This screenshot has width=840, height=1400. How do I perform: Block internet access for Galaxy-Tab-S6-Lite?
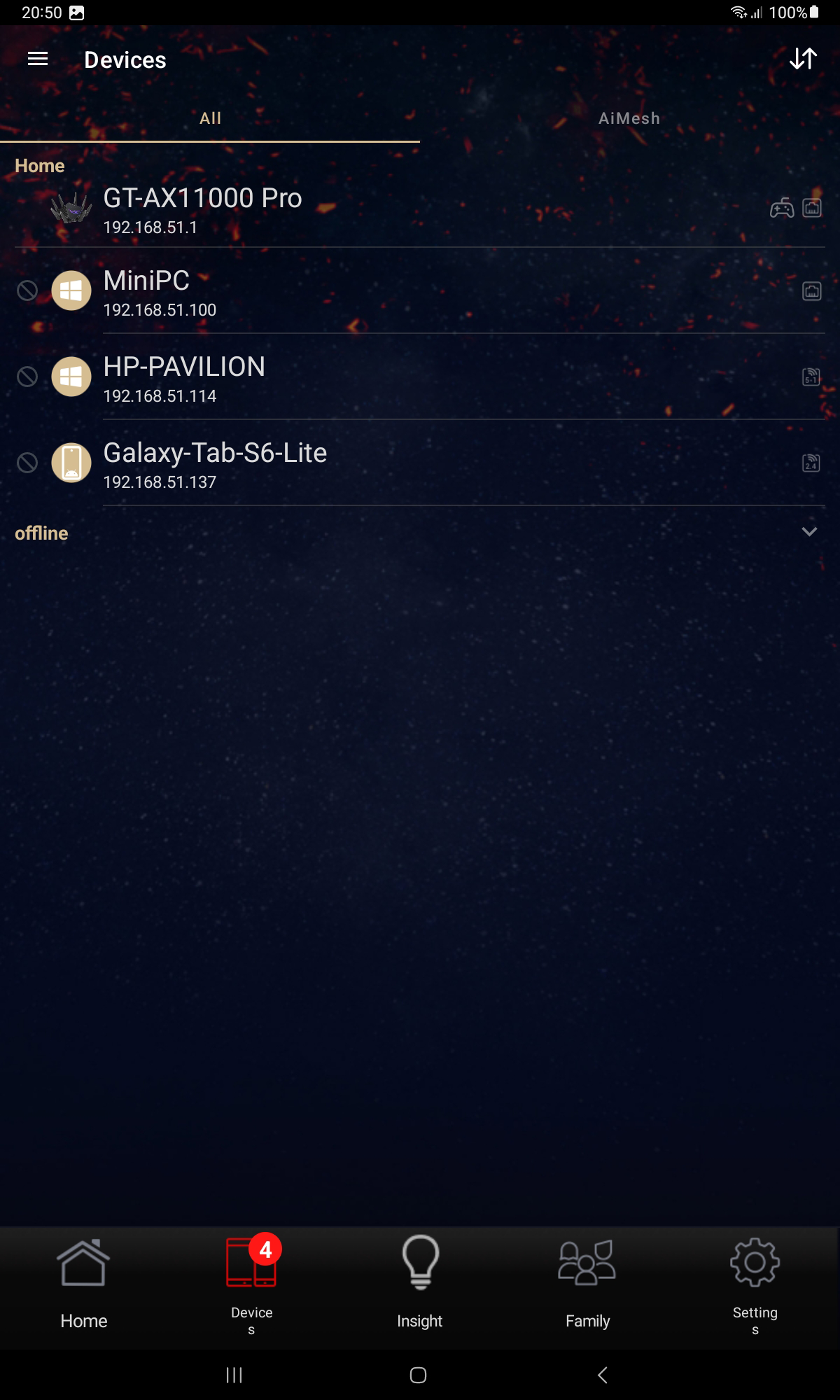(x=27, y=463)
